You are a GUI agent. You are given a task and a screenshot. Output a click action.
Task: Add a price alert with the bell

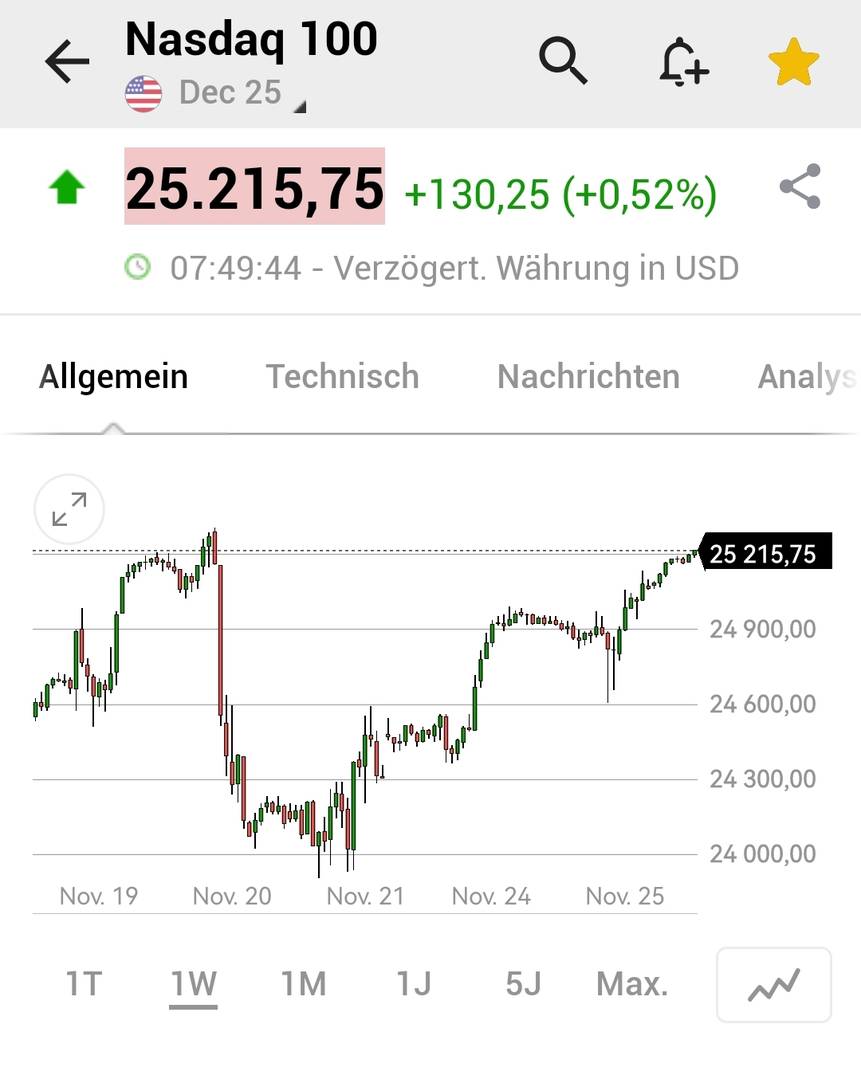[684, 61]
